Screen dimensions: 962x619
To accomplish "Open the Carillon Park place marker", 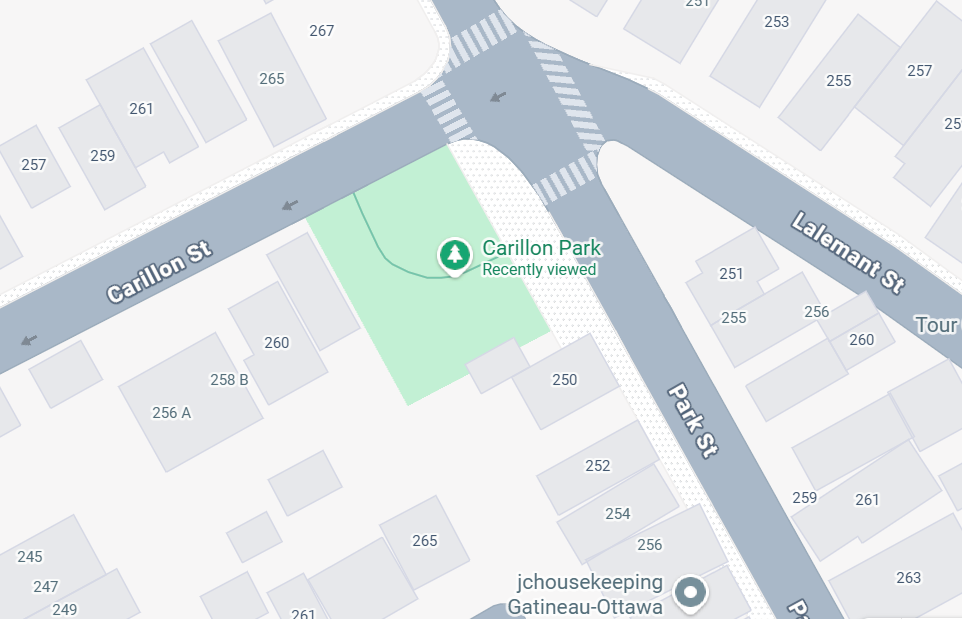I will 455,255.
